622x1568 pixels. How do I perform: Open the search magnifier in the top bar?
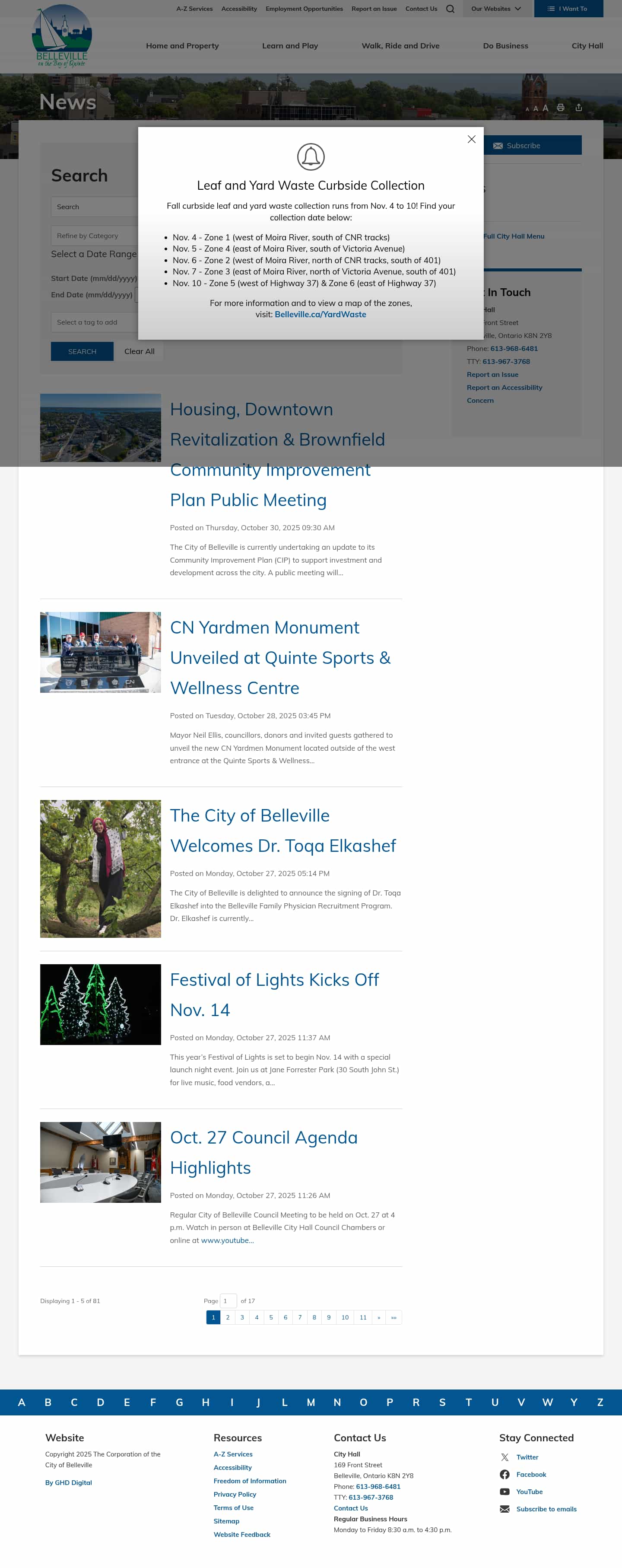[451, 9]
